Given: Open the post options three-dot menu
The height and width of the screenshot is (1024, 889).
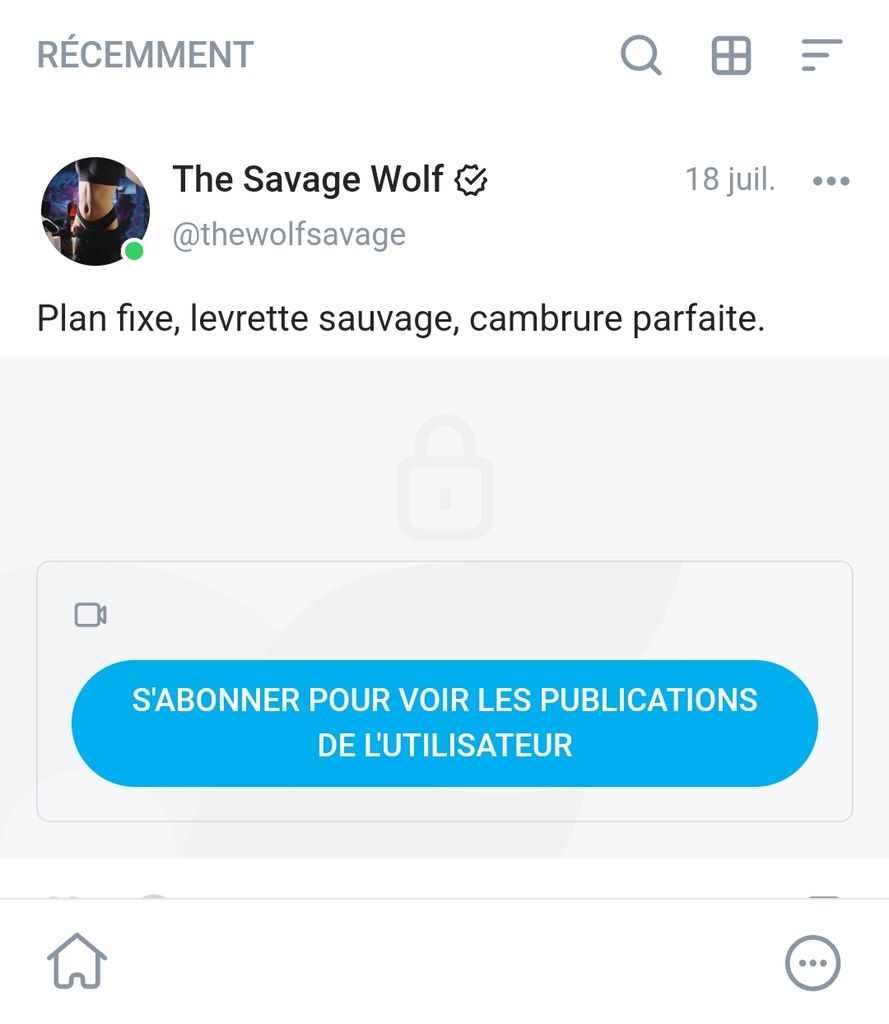Looking at the screenshot, I should point(831,181).
